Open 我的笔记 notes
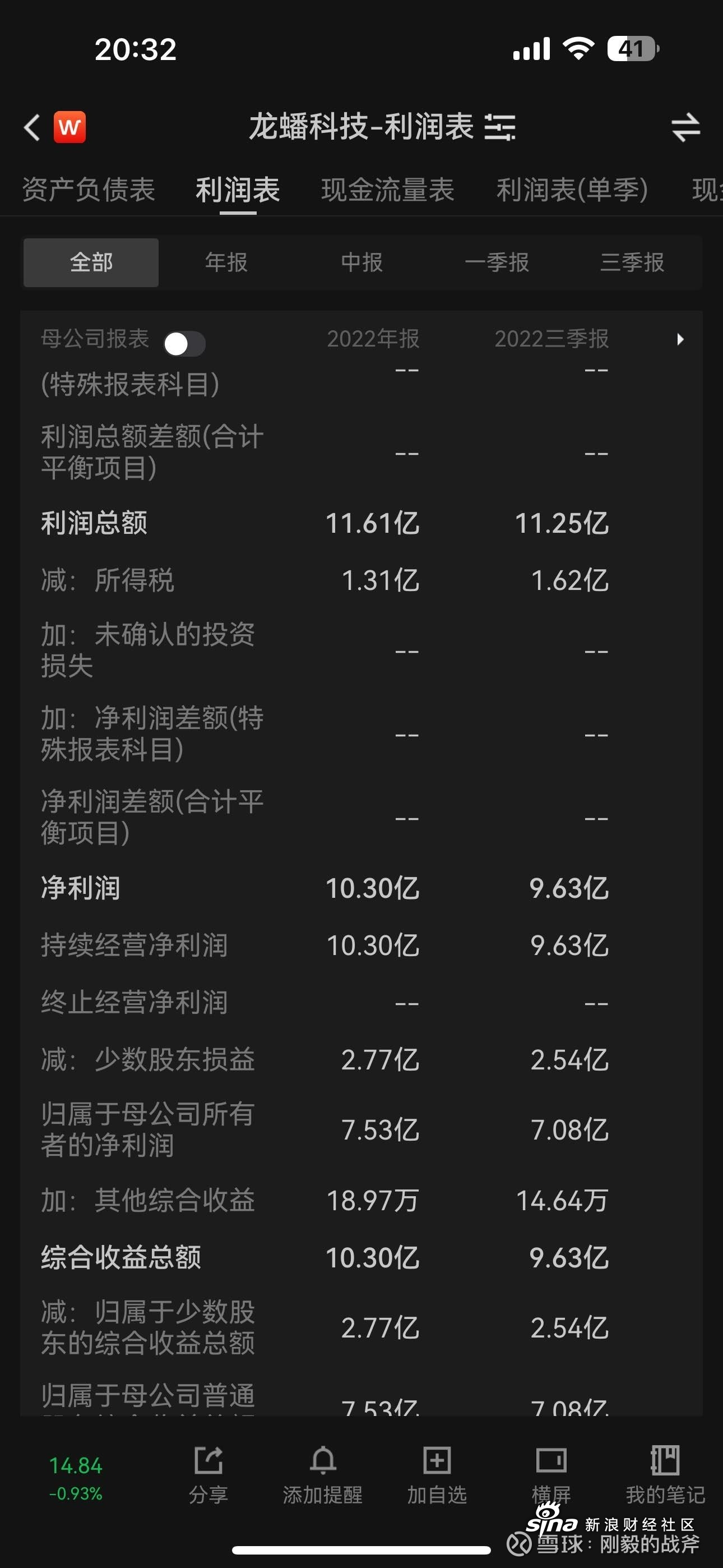This screenshot has width=723, height=1568. coord(665,1475)
